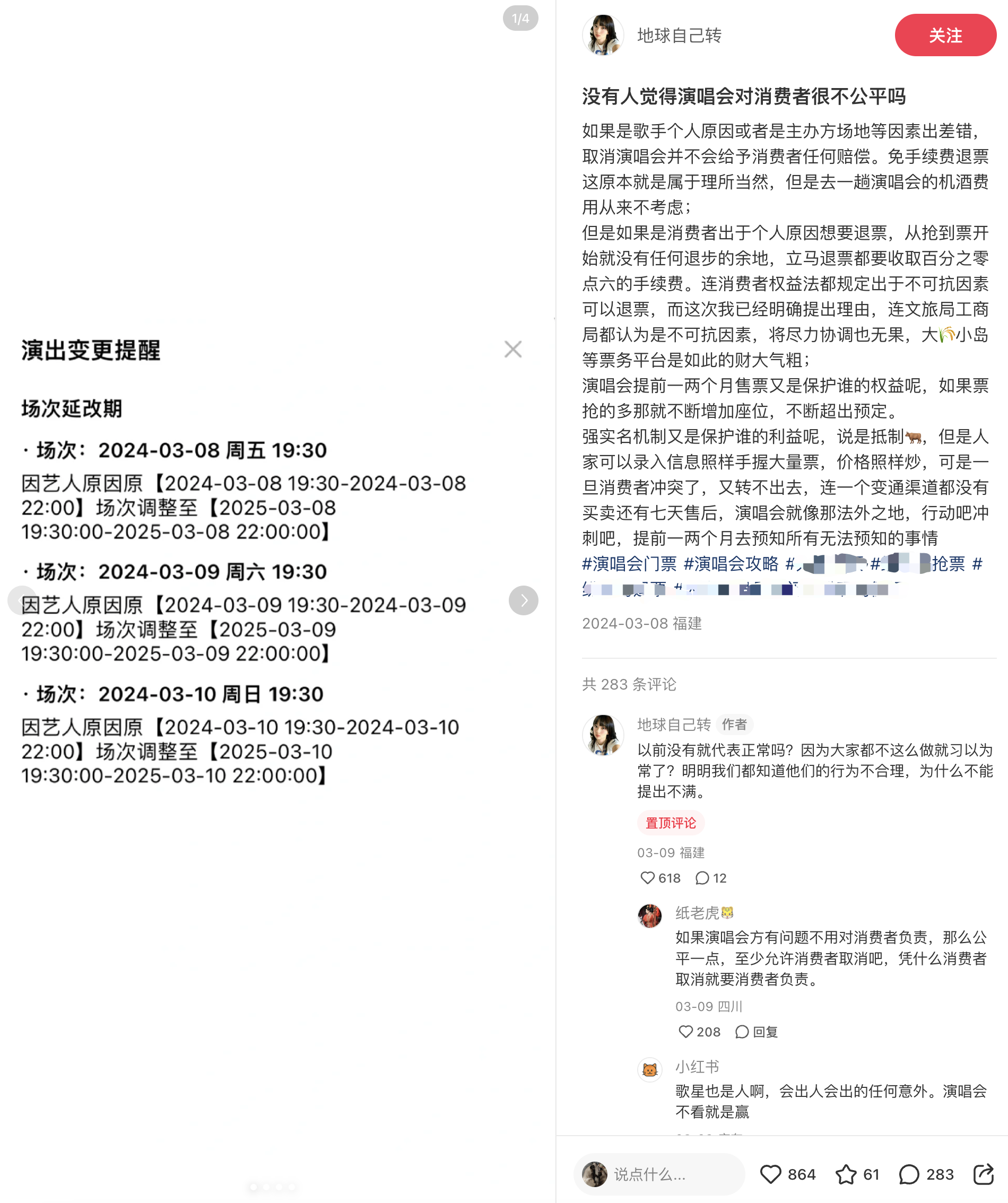This screenshot has width=1008, height=1203.
Task: Open 小红书 commenter's profile from the avatar
Action: (x=649, y=1069)
